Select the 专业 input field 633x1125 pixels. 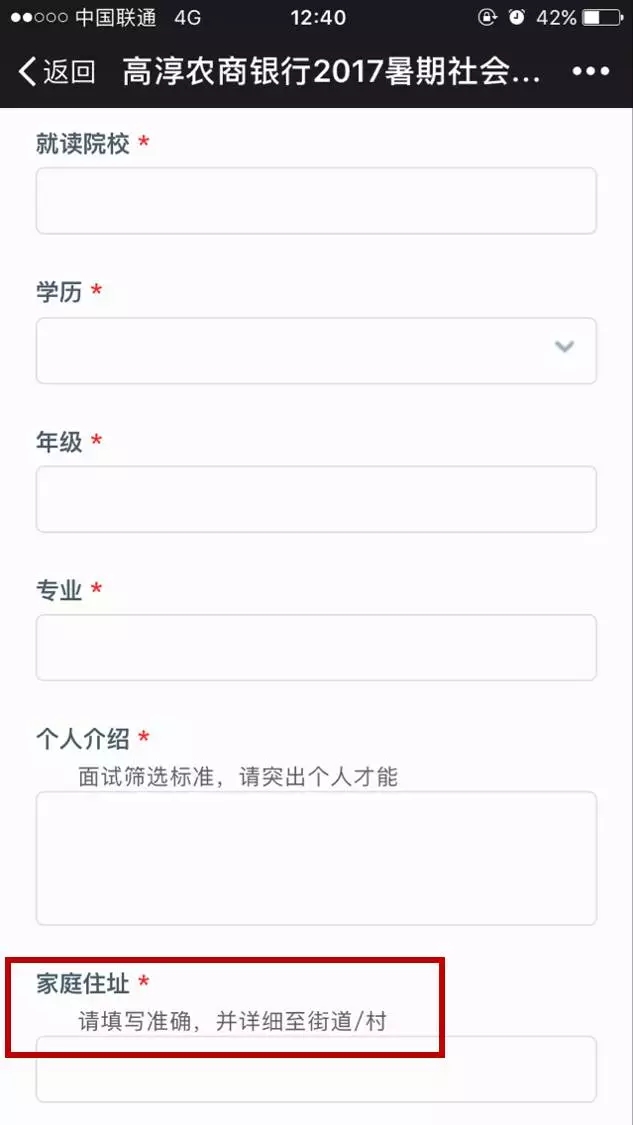click(316, 648)
